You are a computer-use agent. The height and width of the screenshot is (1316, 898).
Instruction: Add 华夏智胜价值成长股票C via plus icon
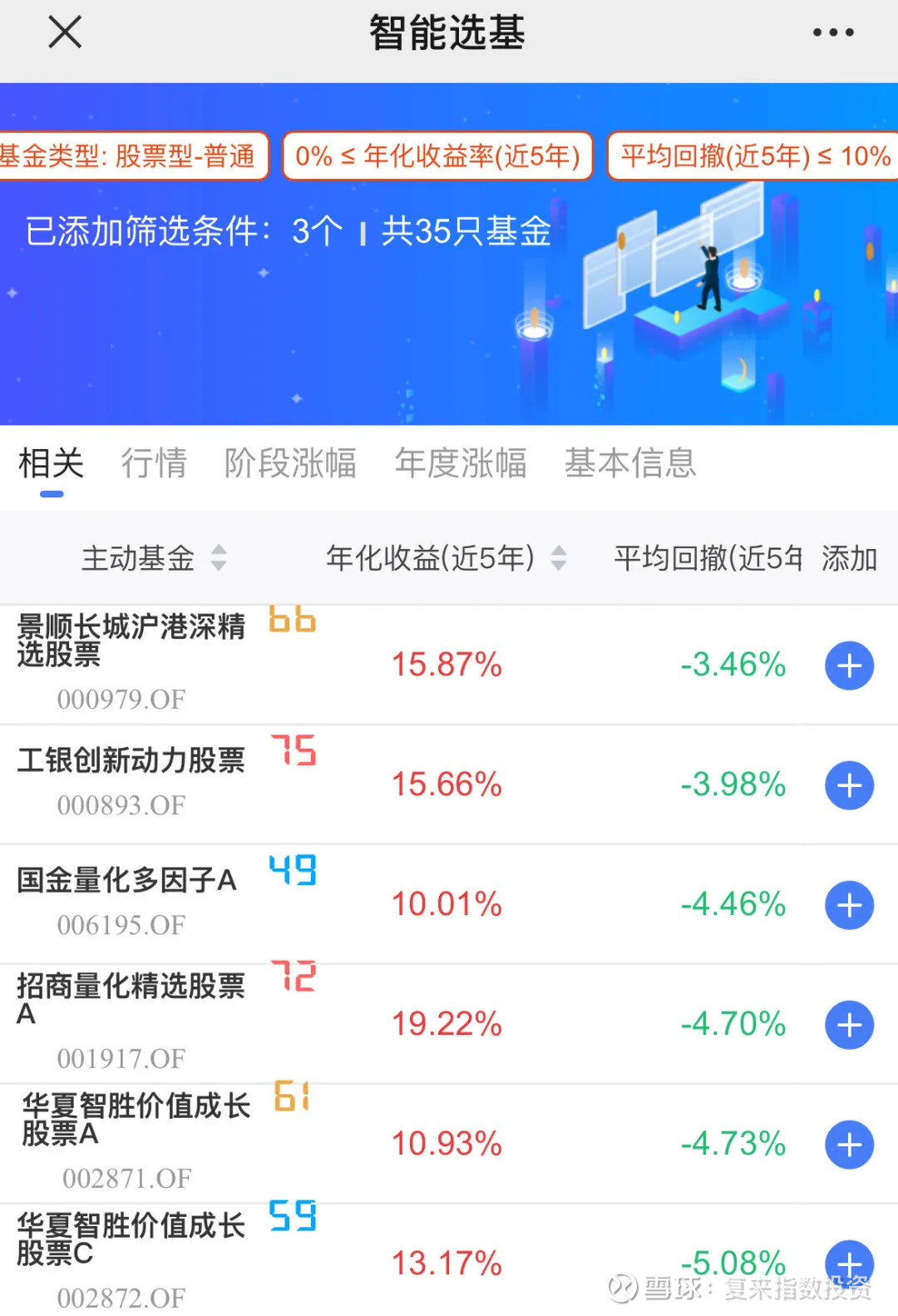coord(849,1262)
